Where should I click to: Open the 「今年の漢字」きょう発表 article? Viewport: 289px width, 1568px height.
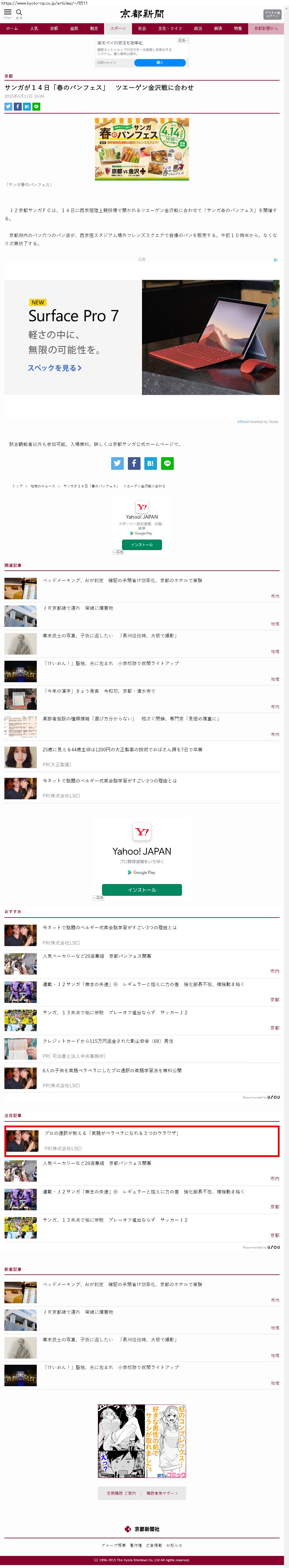(98, 691)
